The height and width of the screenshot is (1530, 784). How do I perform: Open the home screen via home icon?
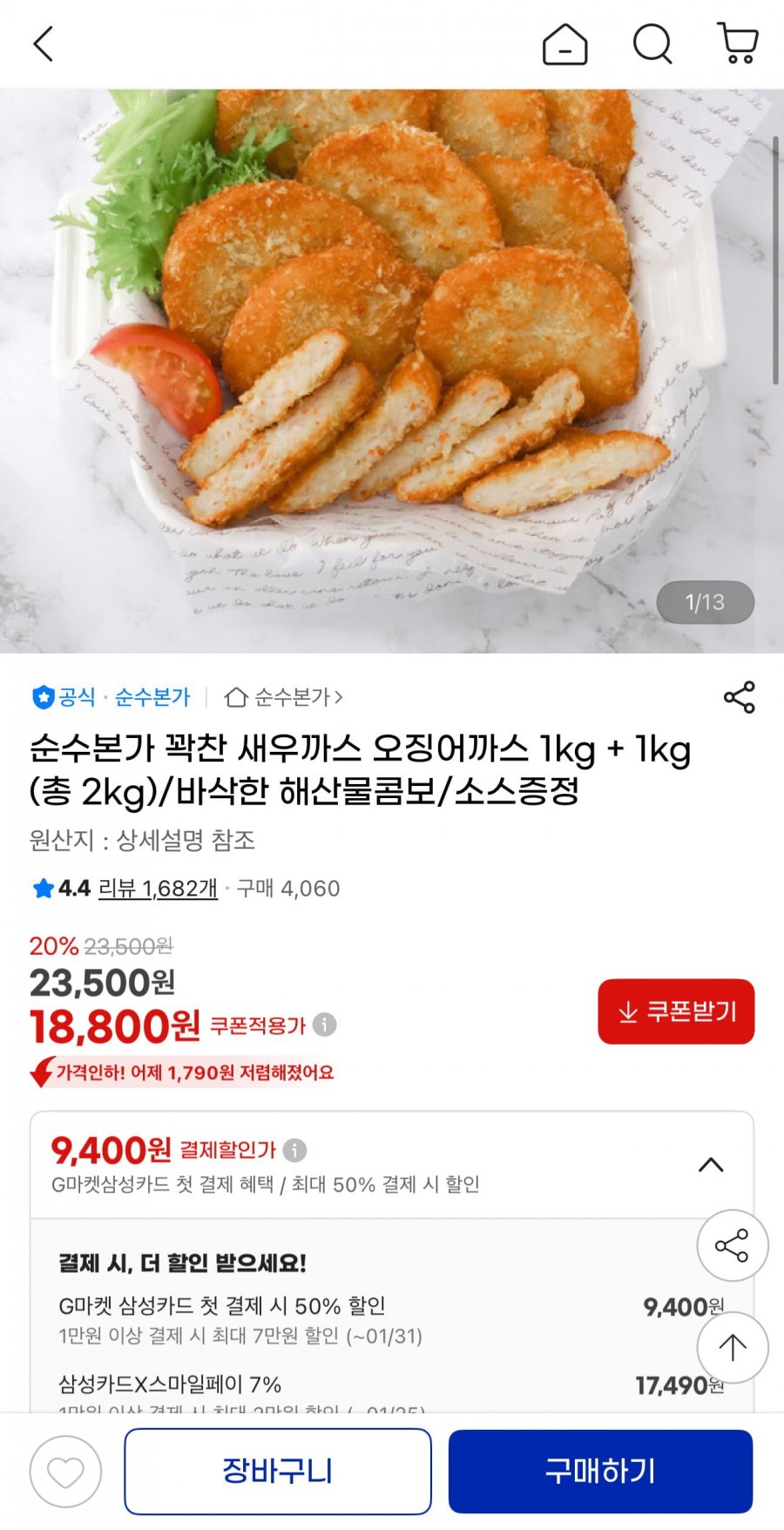pyautogui.click(x=566, y=44)
